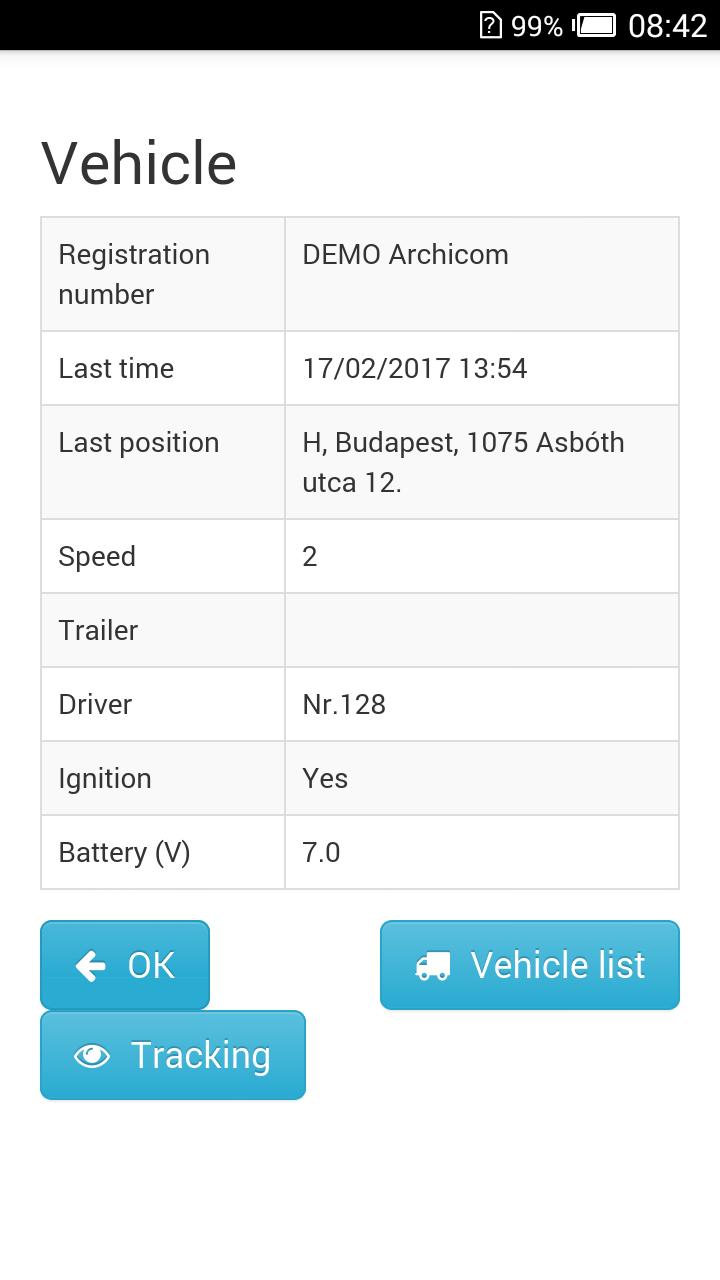Start Tracking this vehicle
The width and height of the screenshot is (720, 1280).
[x=173, y=1055]
